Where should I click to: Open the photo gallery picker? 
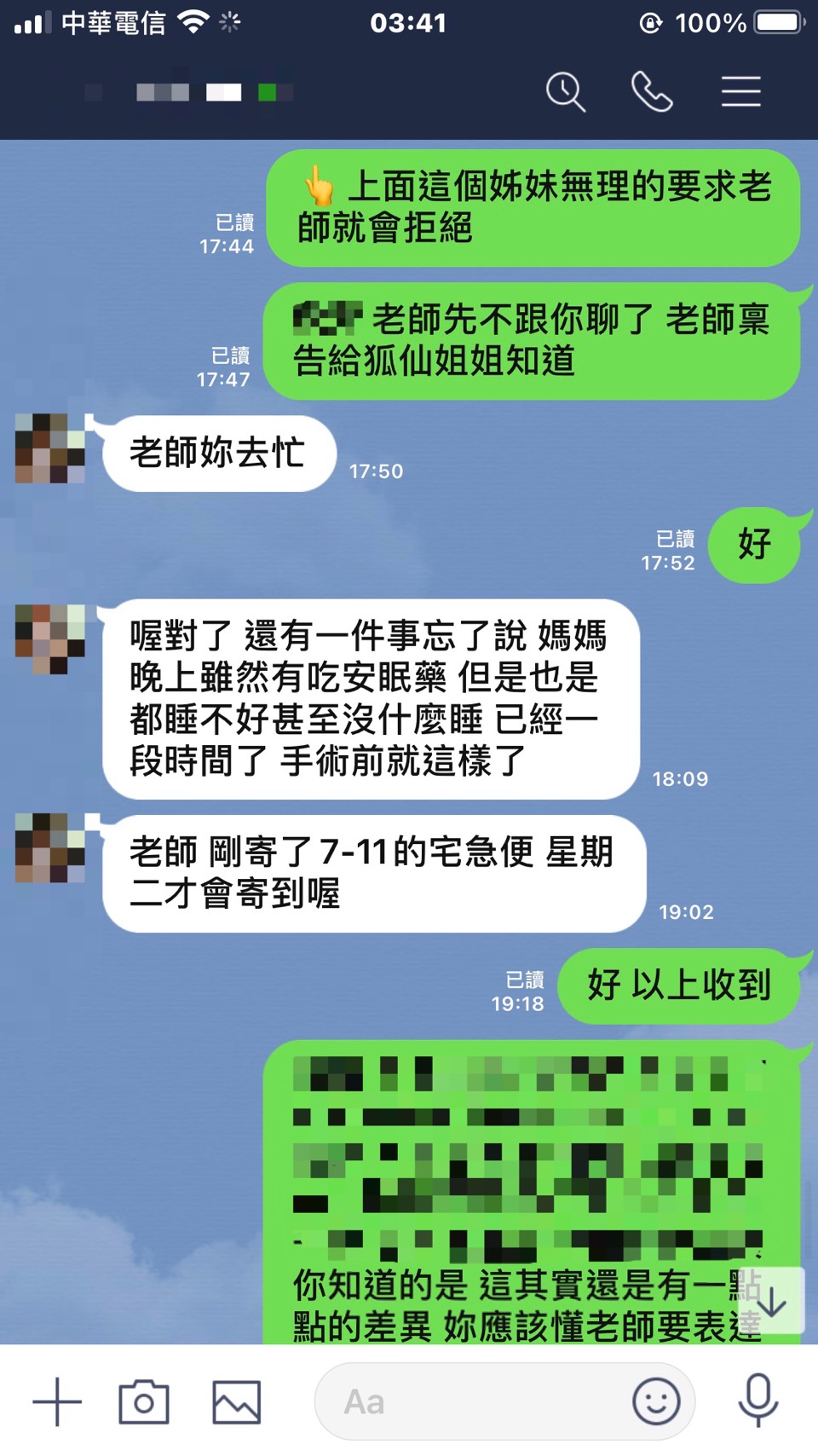tap(236, 1401)
